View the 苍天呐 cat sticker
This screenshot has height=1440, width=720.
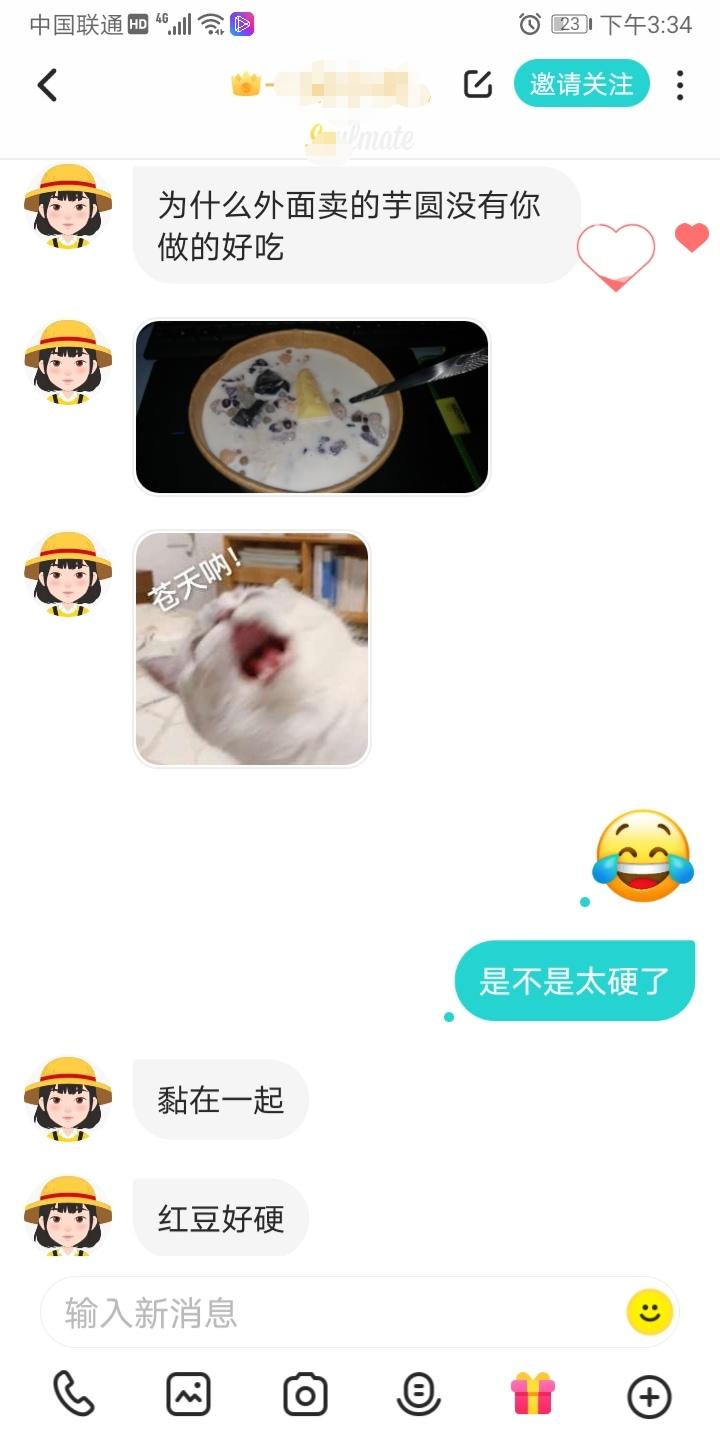pyautogui.click(x=252, y=649)
